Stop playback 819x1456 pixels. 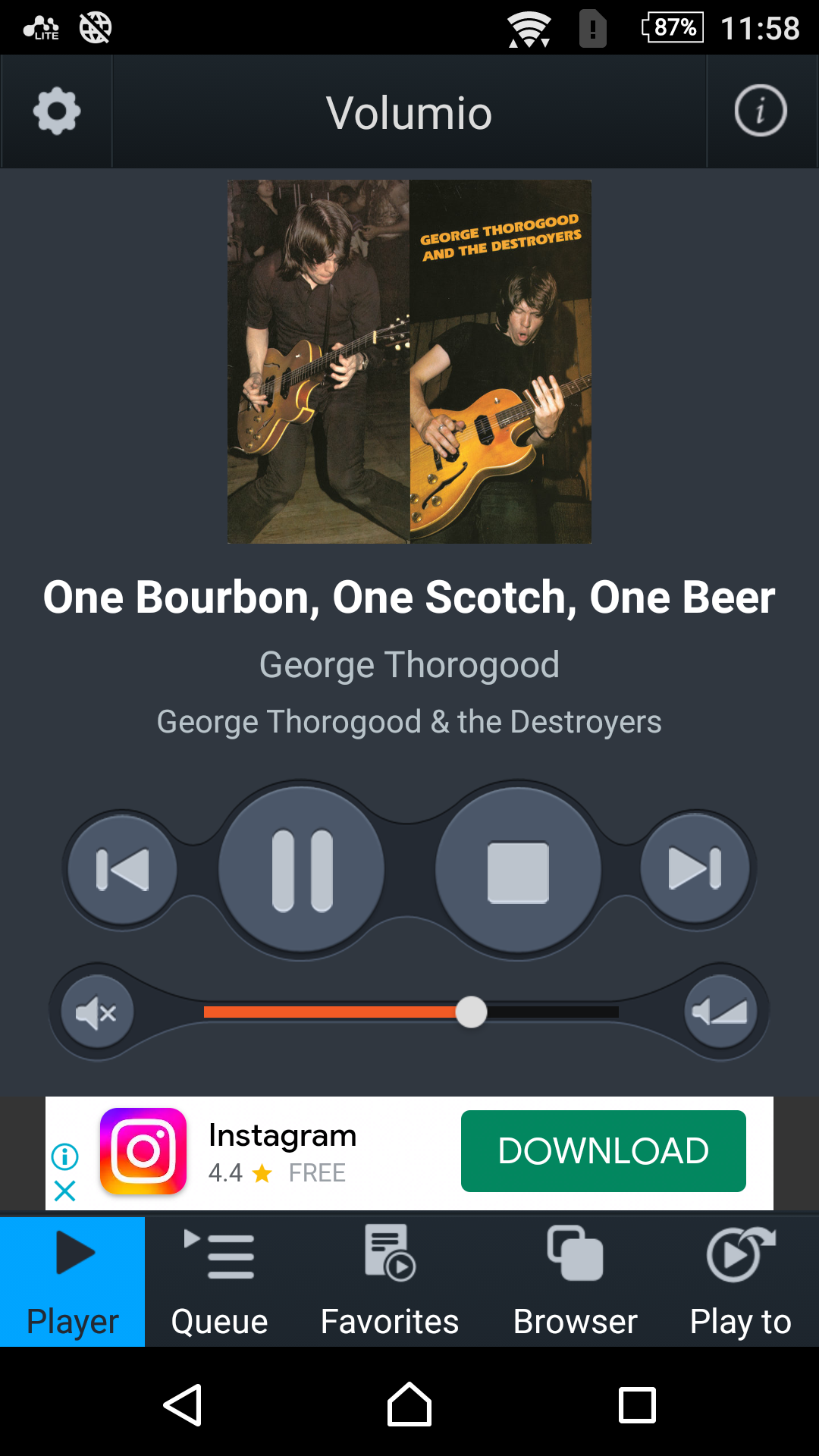(x=518, y=871)
